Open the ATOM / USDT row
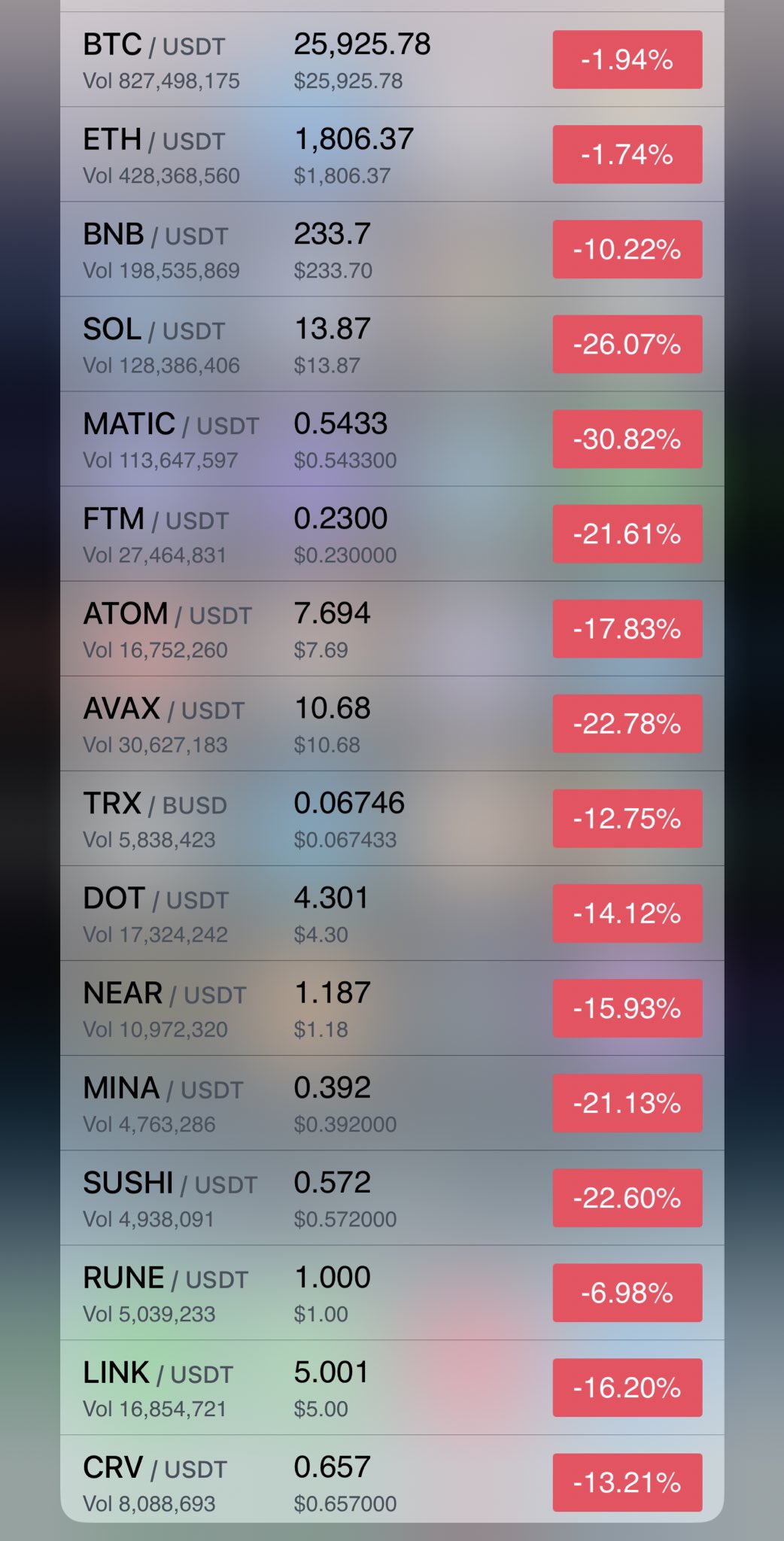784x1541 pixels. (392, 628)
